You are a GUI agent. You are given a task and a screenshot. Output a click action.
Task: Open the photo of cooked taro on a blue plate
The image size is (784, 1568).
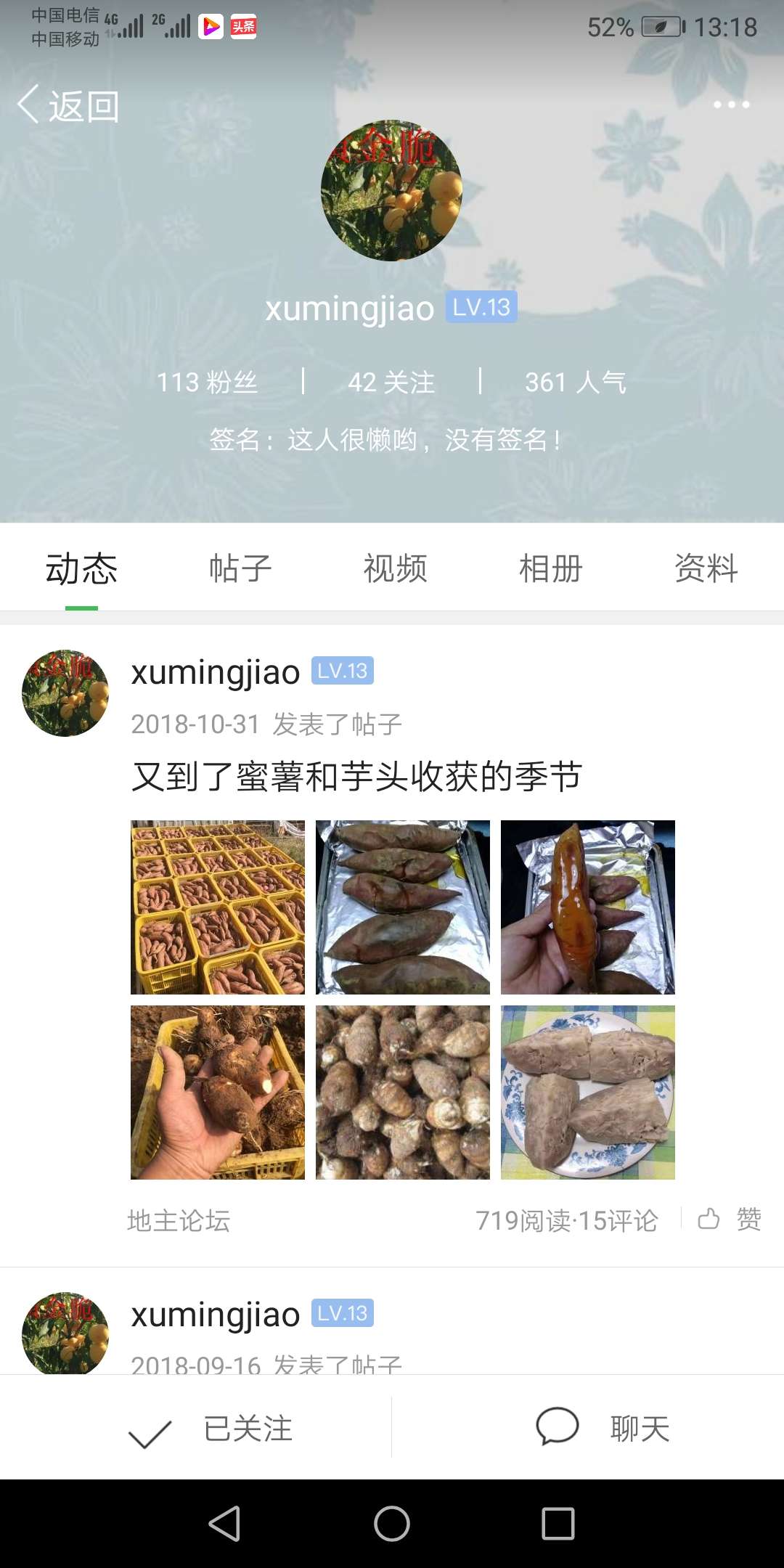pyautogui.click(x=588, y=1093)
